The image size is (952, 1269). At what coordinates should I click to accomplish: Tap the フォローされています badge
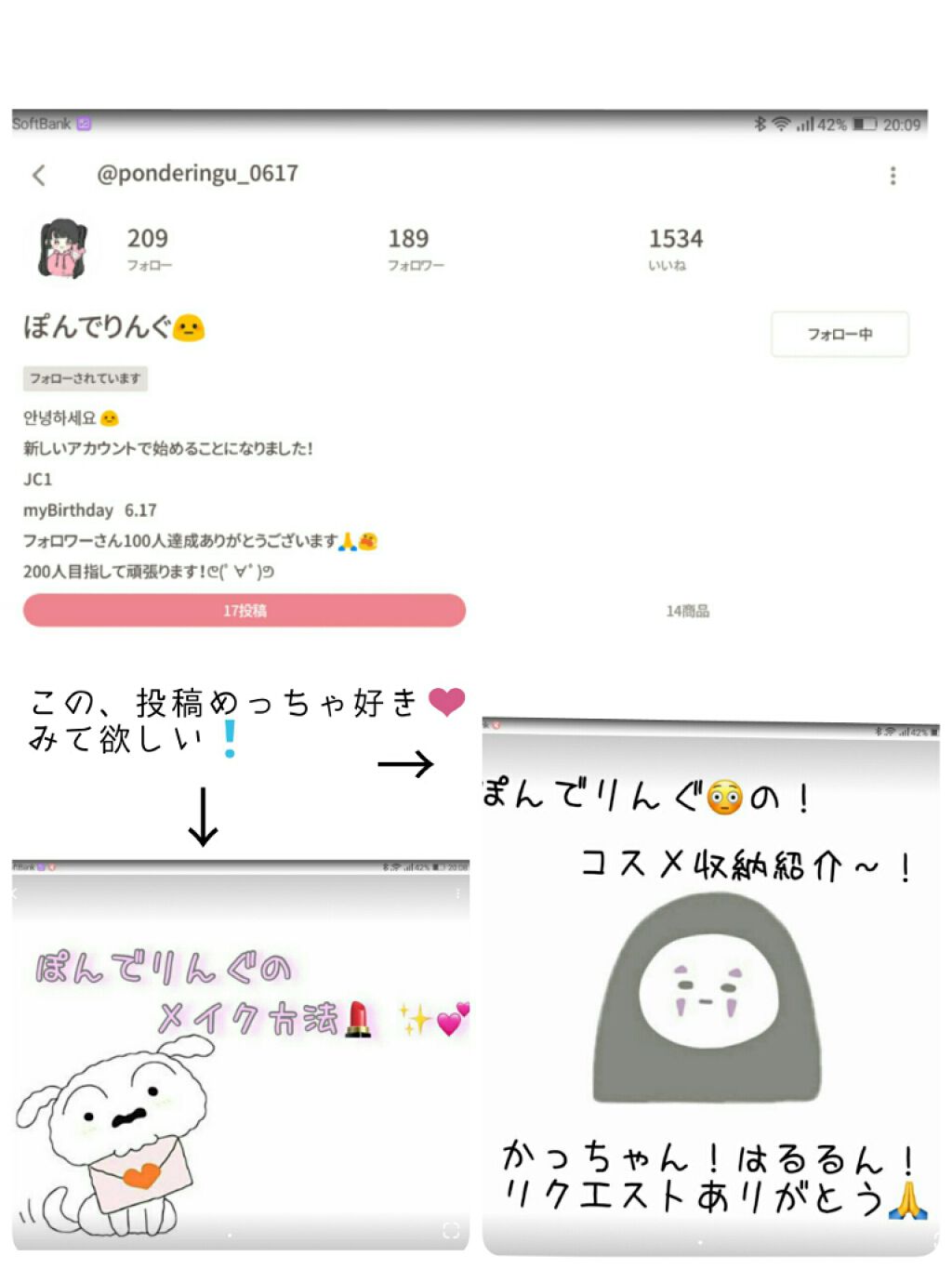click(86, 378)
